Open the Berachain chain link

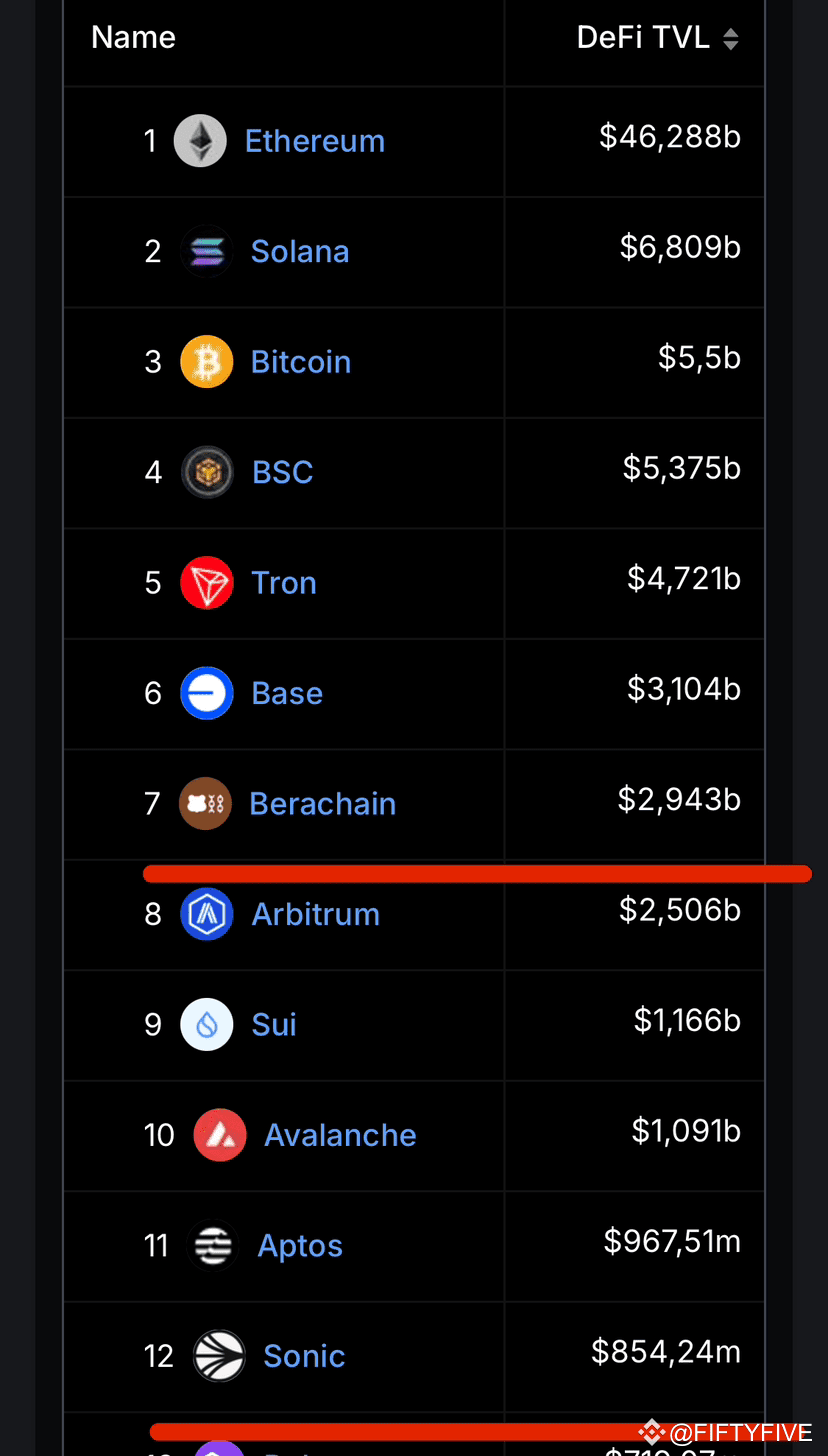pos(322,803)
